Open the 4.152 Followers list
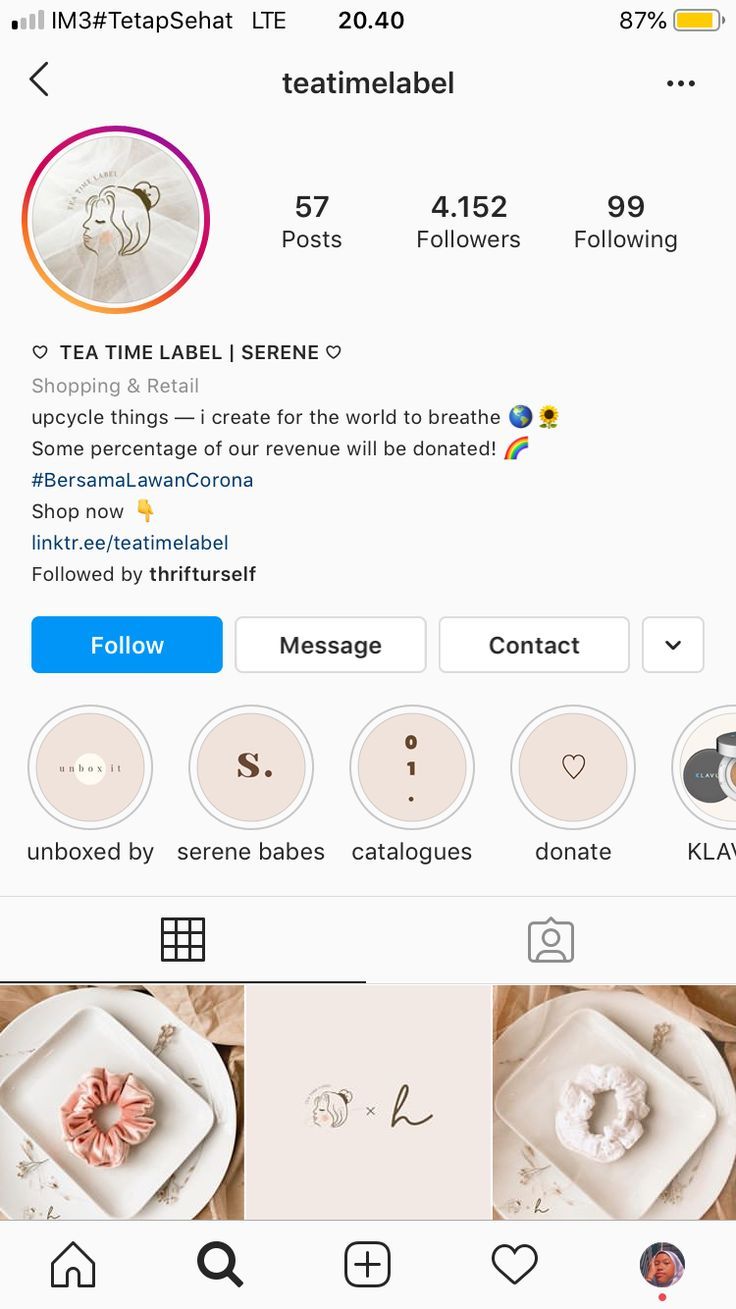This screenshot has width=736, height=1309. 468,221
